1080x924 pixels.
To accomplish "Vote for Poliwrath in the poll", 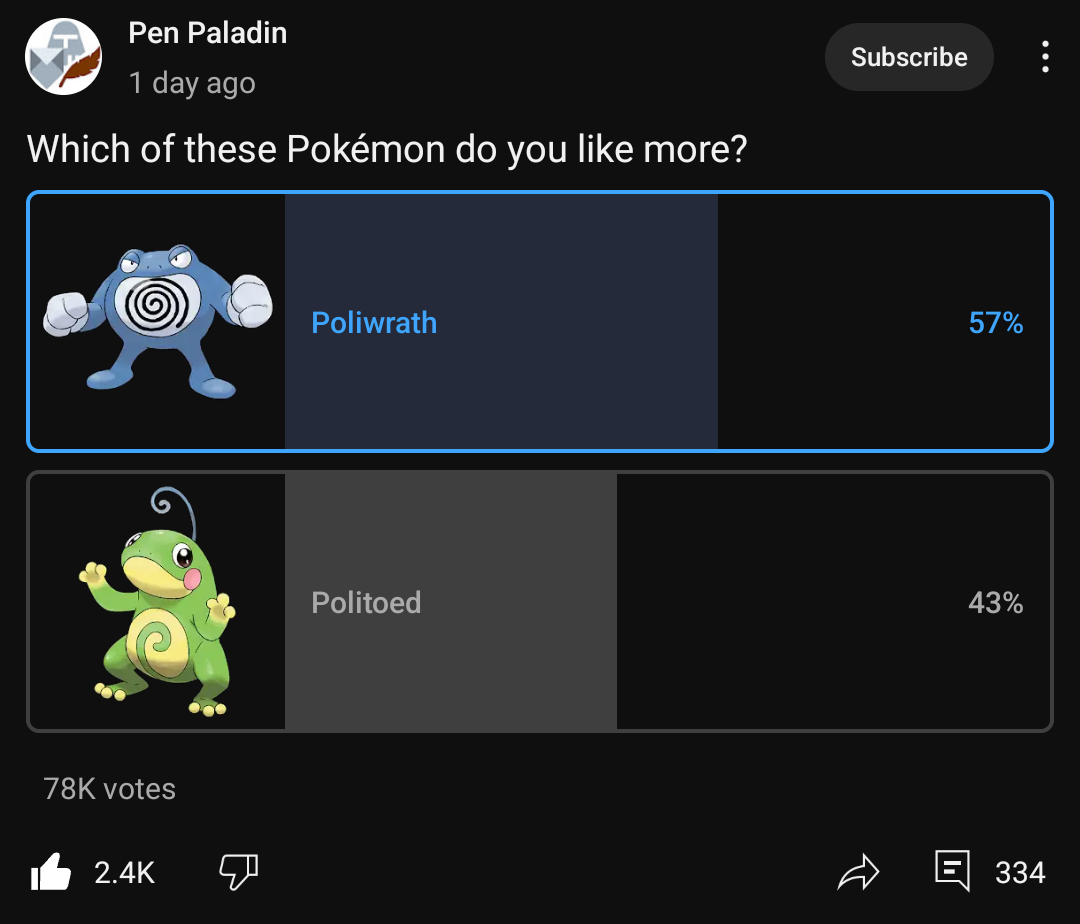I will 540,322.
